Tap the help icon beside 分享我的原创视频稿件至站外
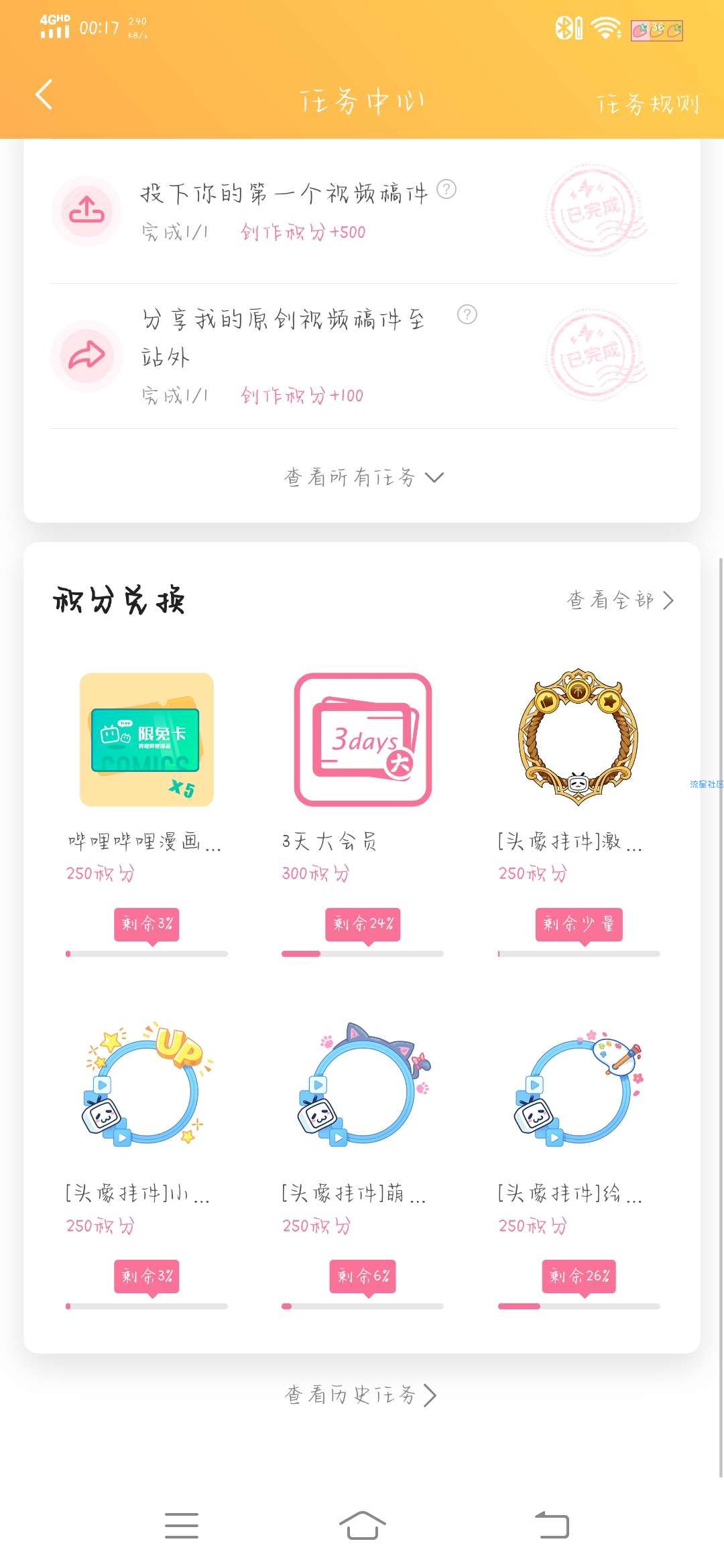724x1568 pixels. coord(467,314)
